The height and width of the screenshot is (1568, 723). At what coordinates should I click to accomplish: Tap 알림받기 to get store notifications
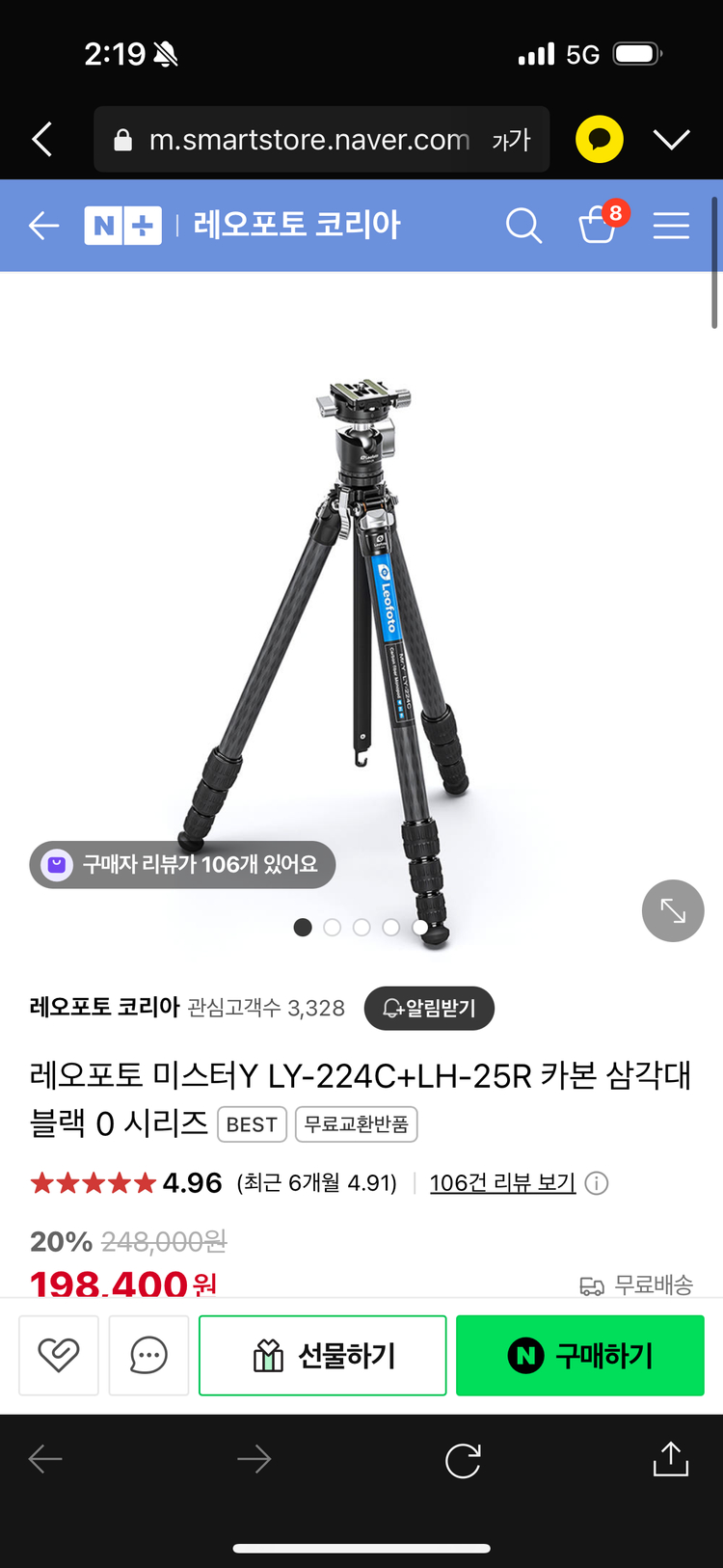click(429, 1008)
